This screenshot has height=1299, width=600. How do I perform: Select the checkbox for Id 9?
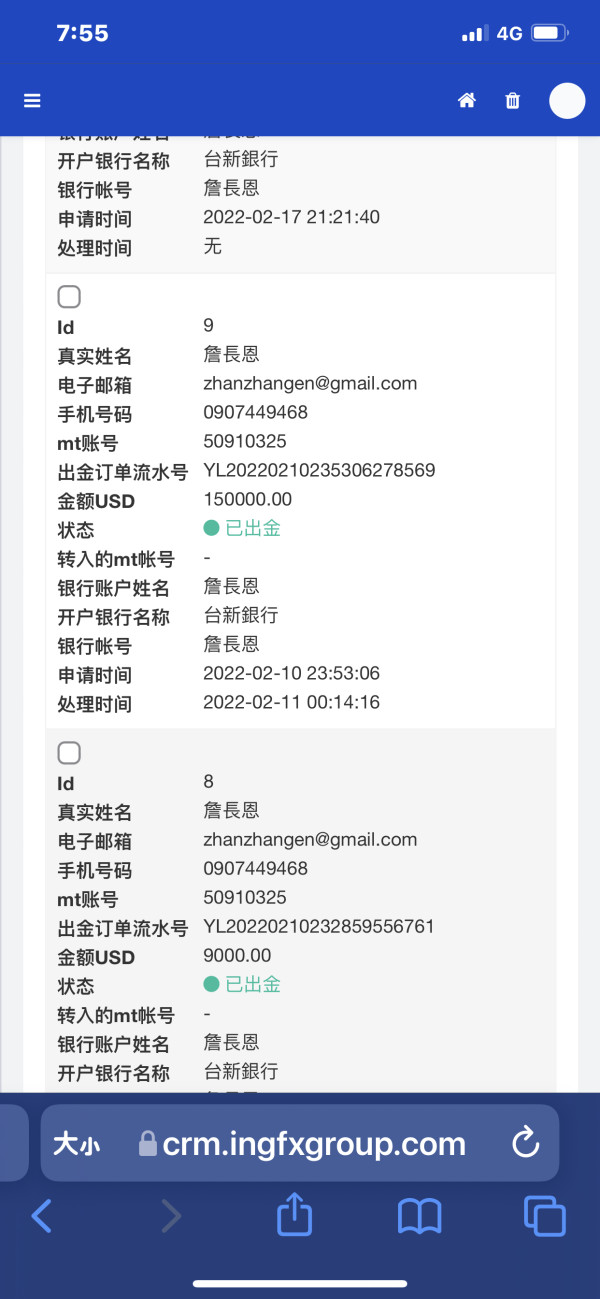[69, 297]
